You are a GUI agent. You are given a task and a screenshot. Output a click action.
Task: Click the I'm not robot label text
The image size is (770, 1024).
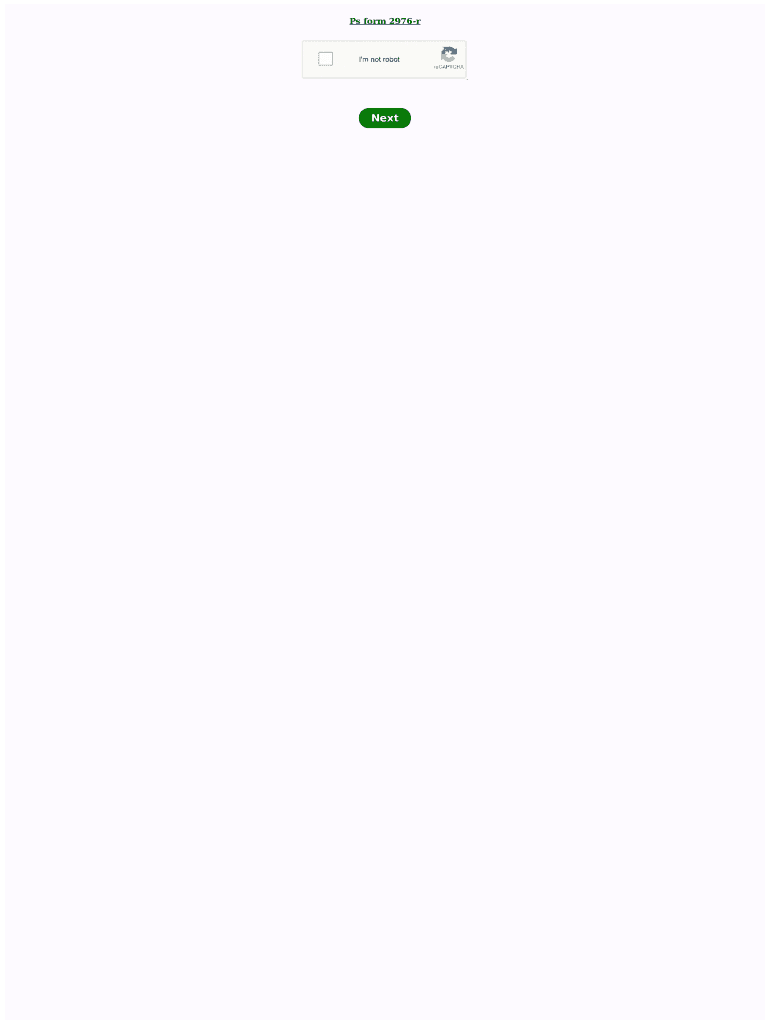378,59
